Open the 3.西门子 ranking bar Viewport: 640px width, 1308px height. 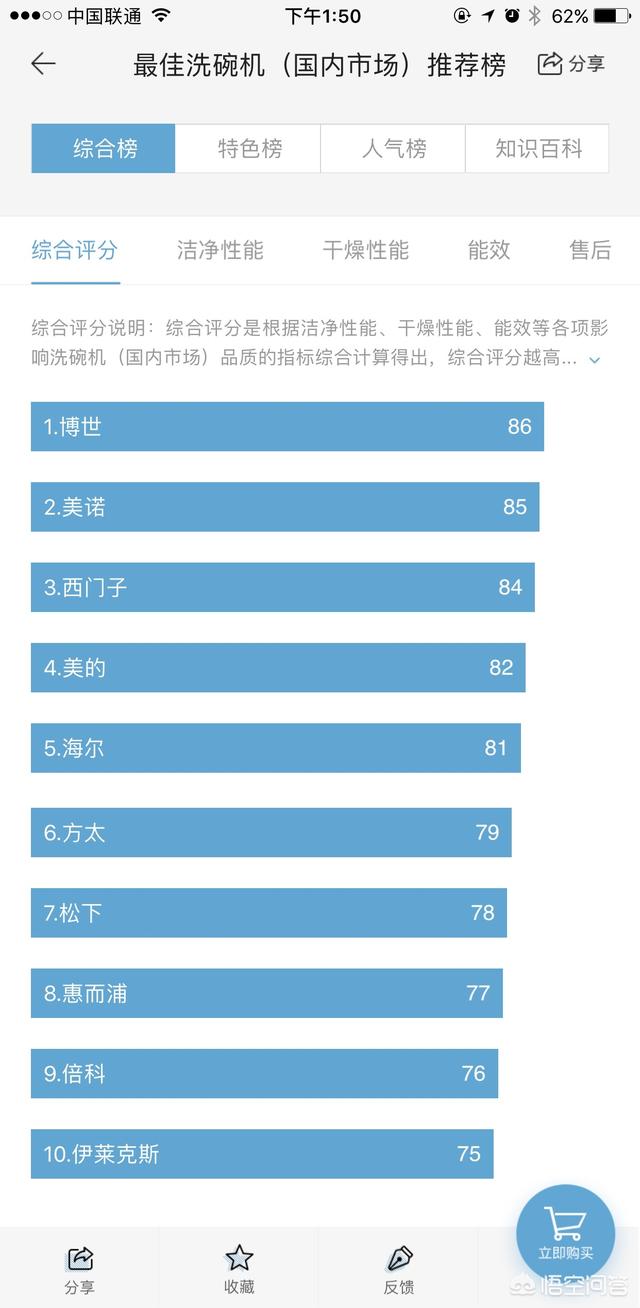(x=282, y=587)
